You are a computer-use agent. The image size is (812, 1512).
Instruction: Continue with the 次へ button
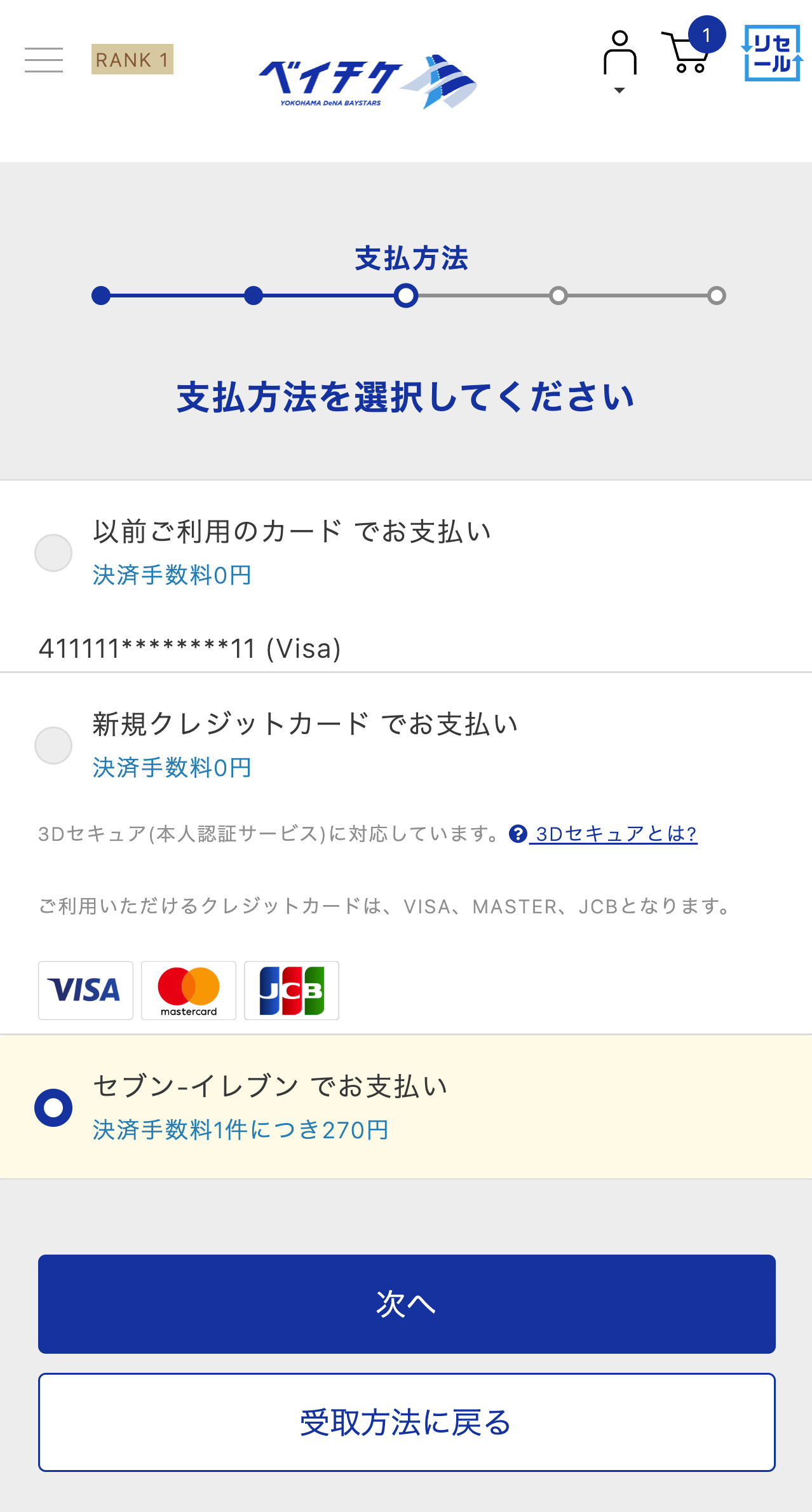407,1304
